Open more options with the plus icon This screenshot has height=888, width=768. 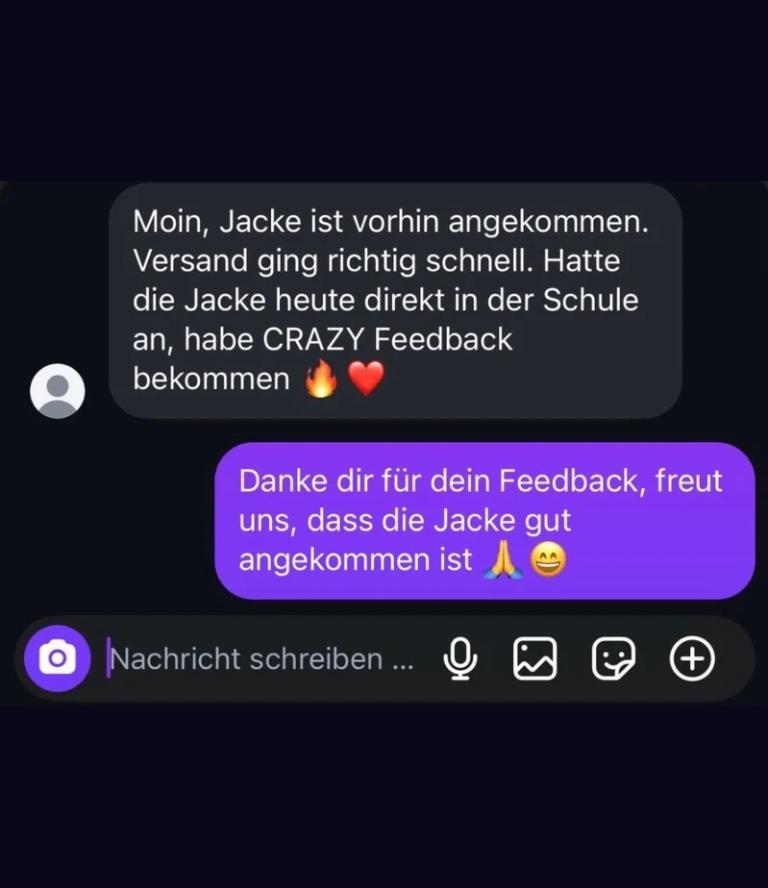pos(692,659)
